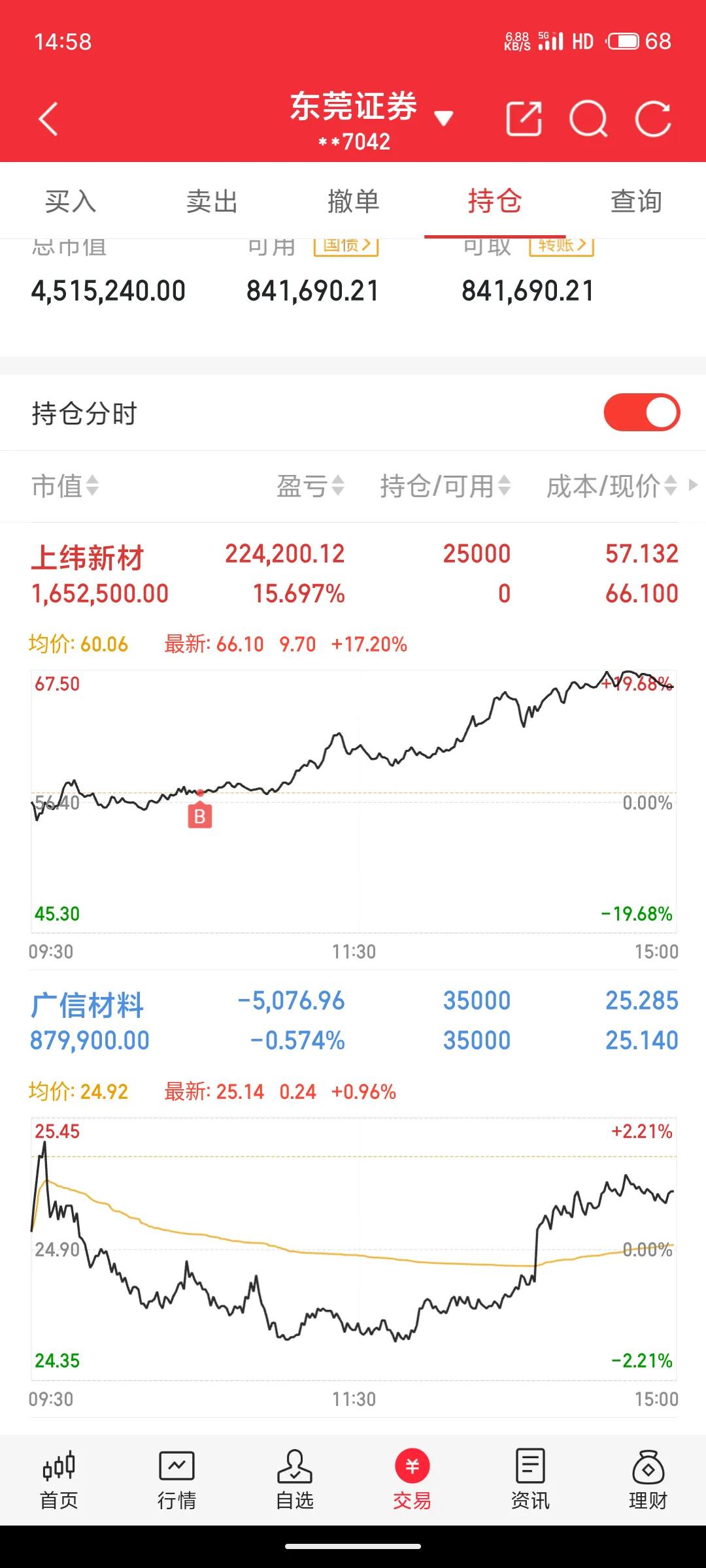Viewport: 706px width, 1568px height.
Task: Switch to the 买入 tab
Action: (x=71, y=201)
